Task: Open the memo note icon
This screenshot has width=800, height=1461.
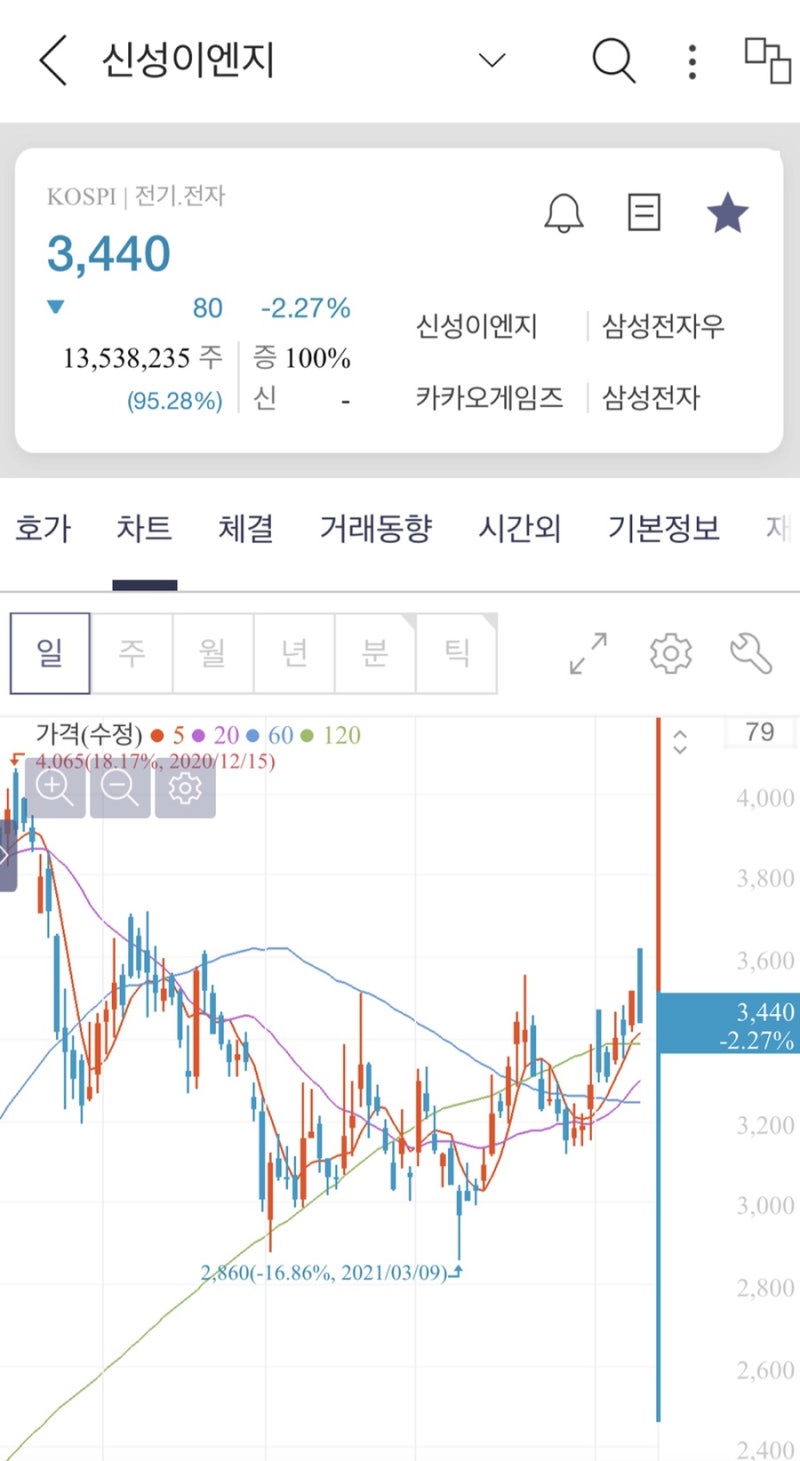Action: pyautogui.click(x=644, y=212)
